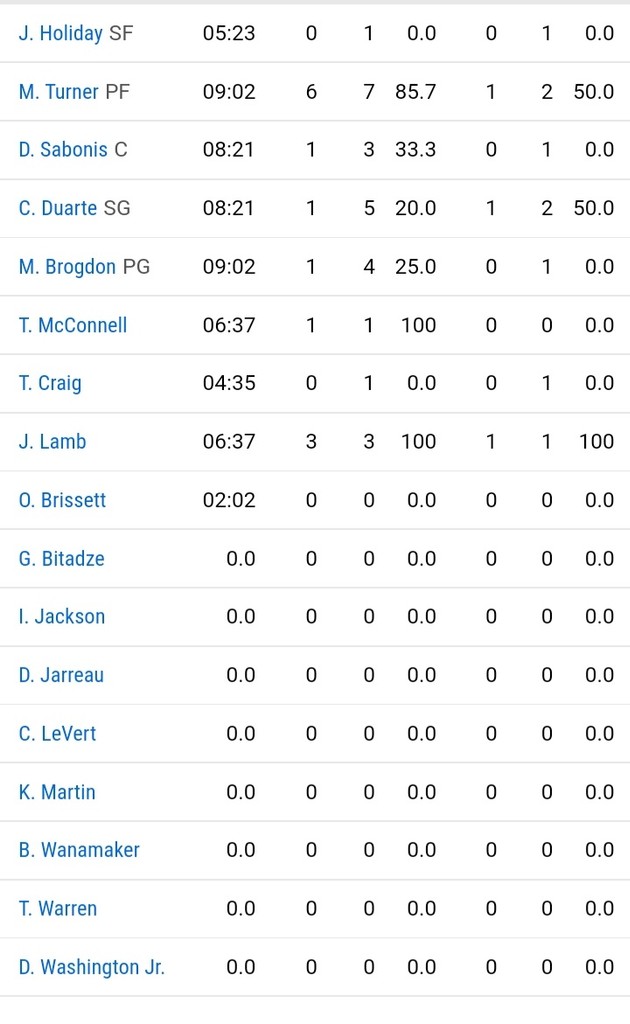Tap O. Brissett's name link

tap(62, 500)
